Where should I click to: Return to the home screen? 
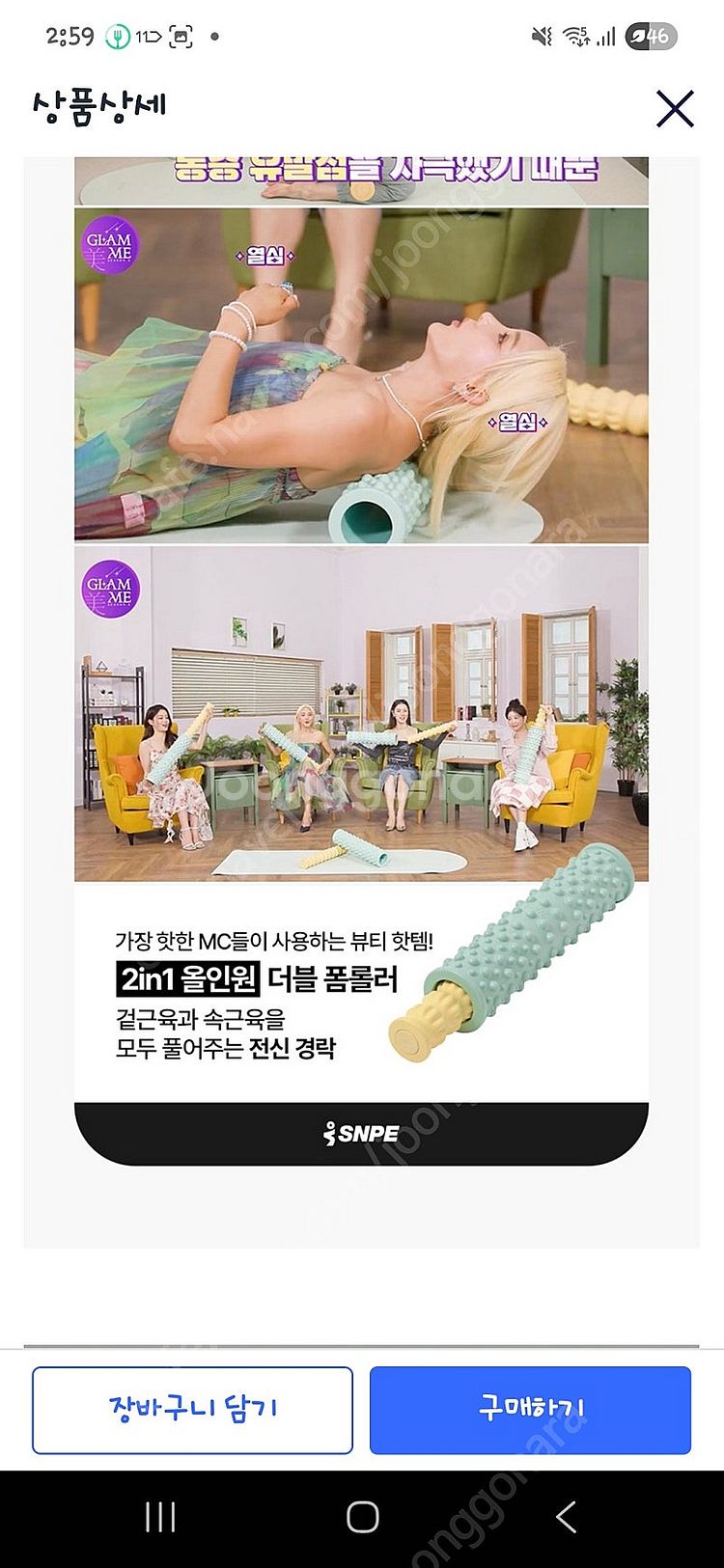coord(363,1517)
